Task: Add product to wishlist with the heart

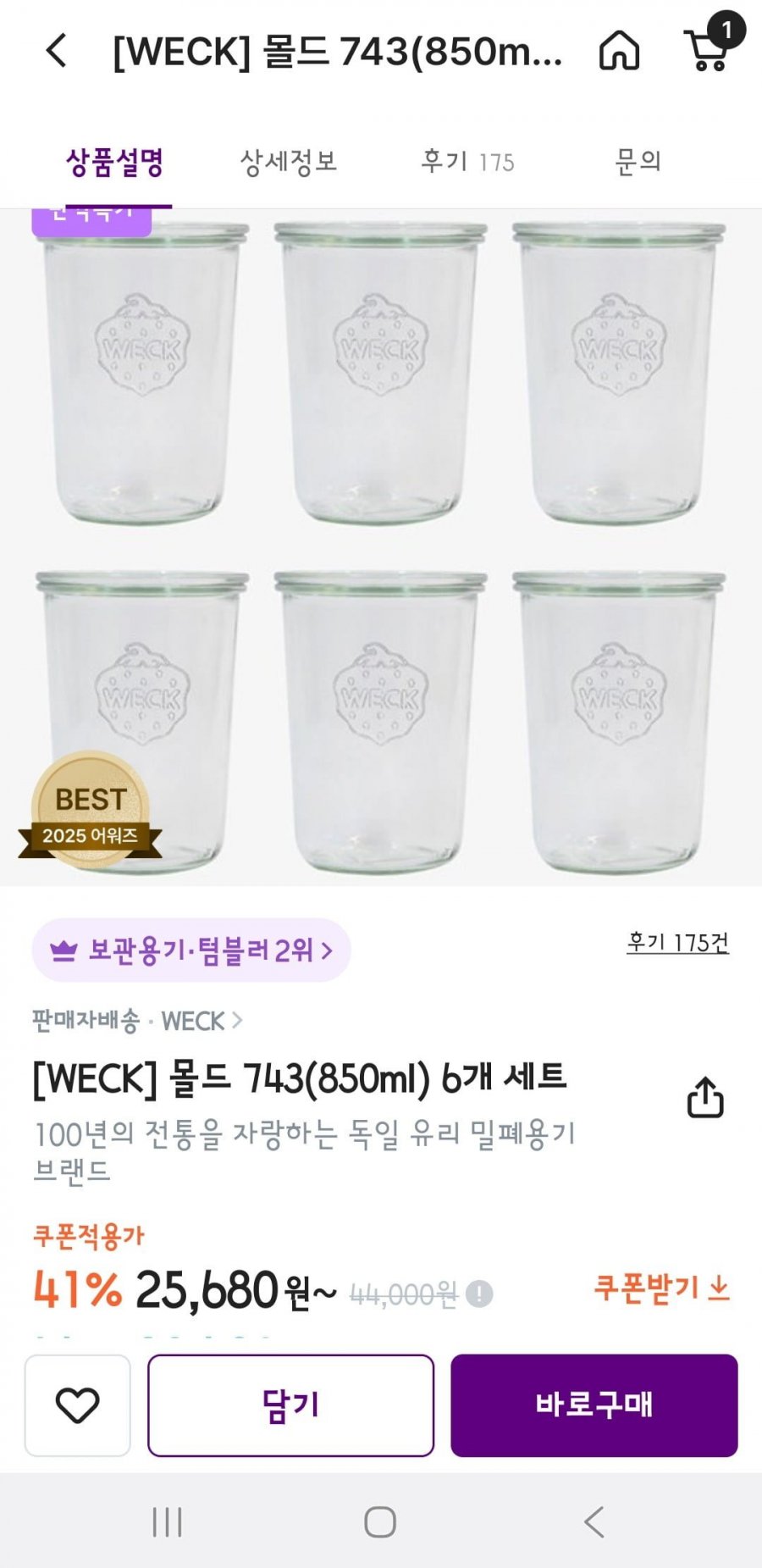Action: click(x=77, y=1405)
